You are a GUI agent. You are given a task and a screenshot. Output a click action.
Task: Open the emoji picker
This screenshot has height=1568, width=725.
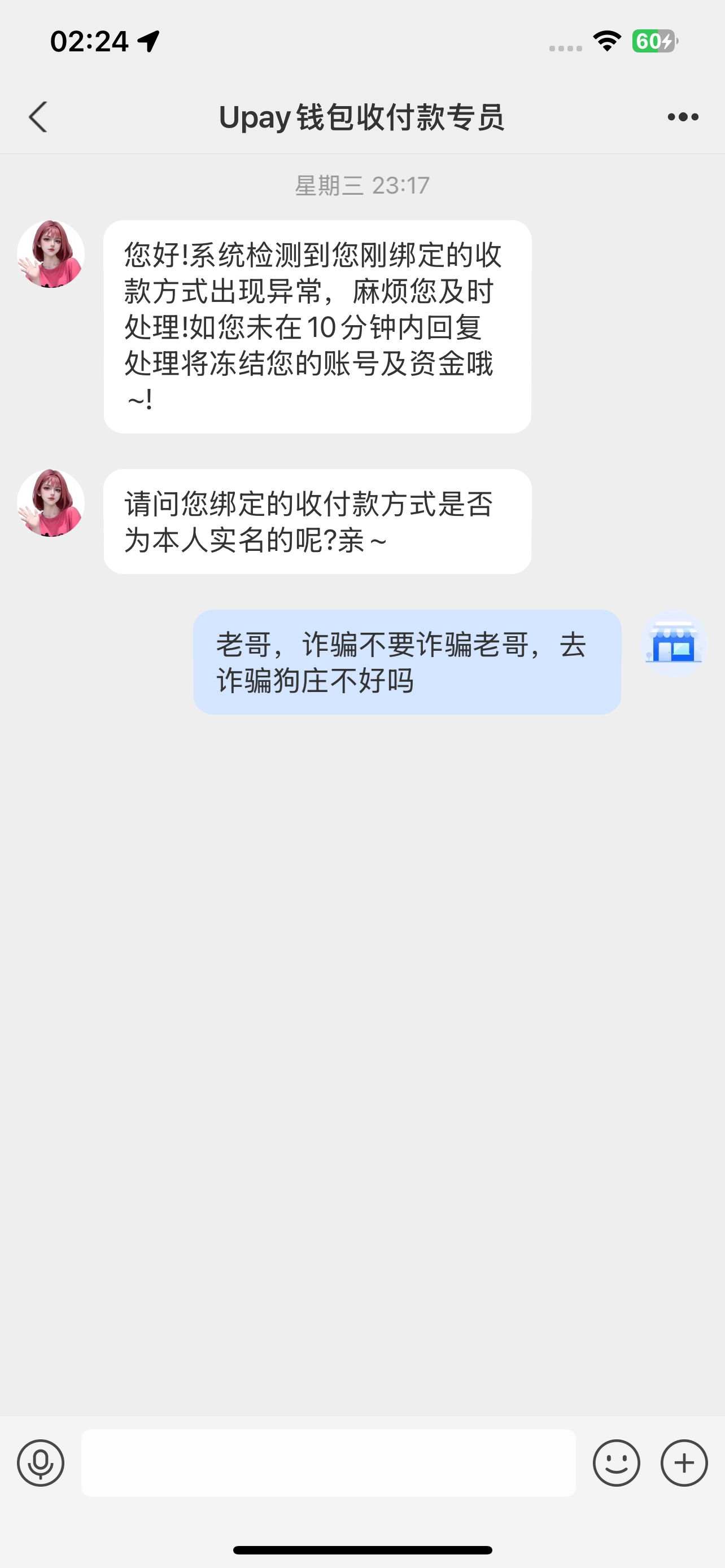(616, 1462)
